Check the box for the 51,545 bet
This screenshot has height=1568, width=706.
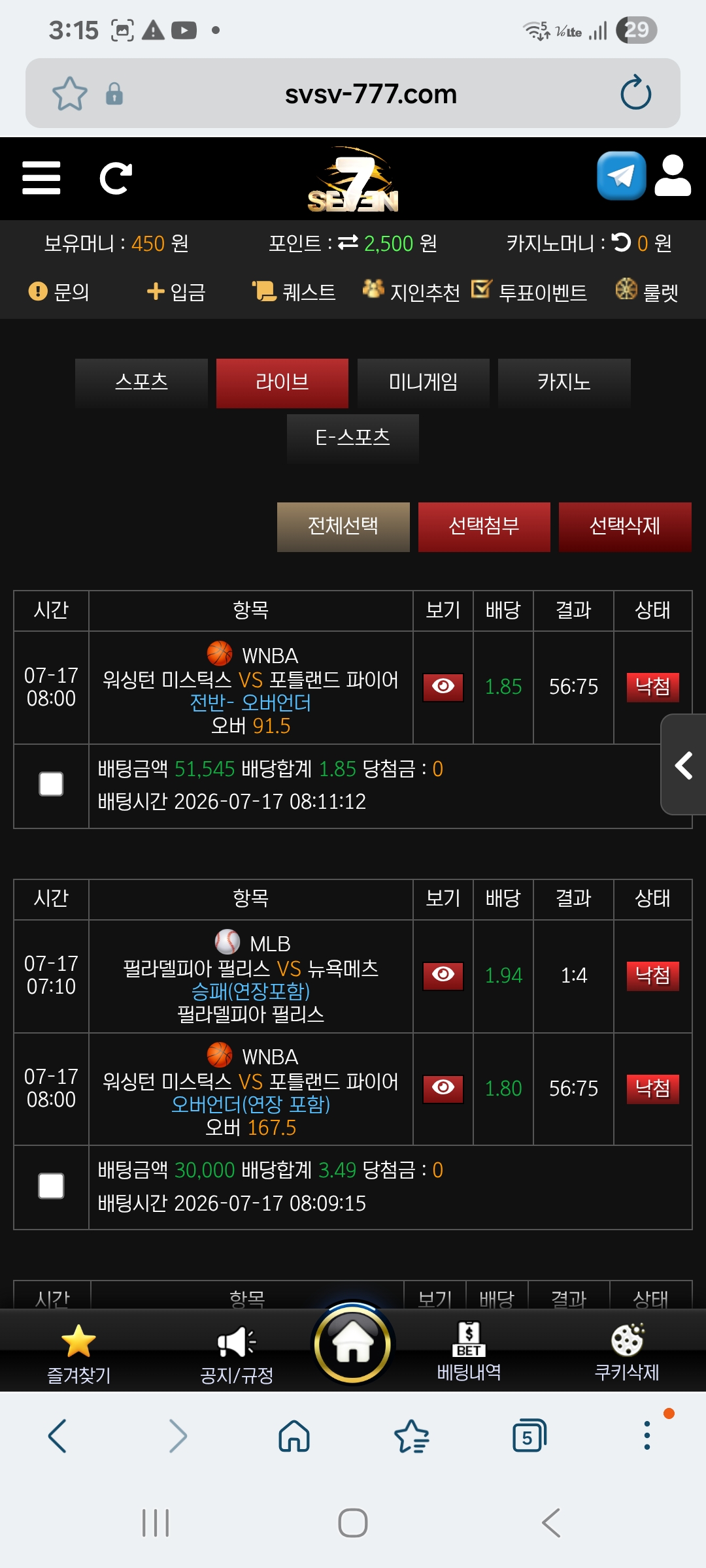point(51,784)
